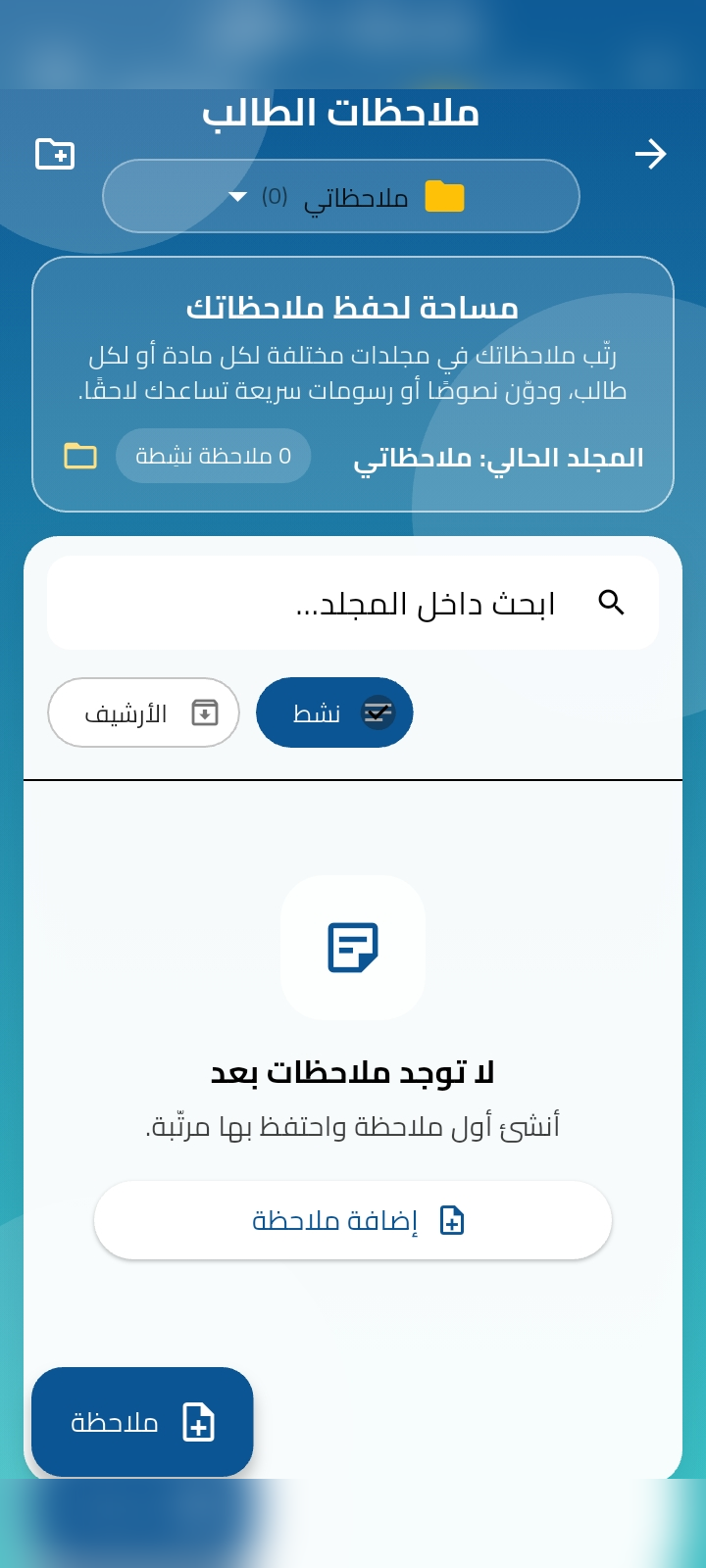Tap the create new folder icon
Image resolution: width=706 pixels, height=1568 pixels.
tap(55, 154)
